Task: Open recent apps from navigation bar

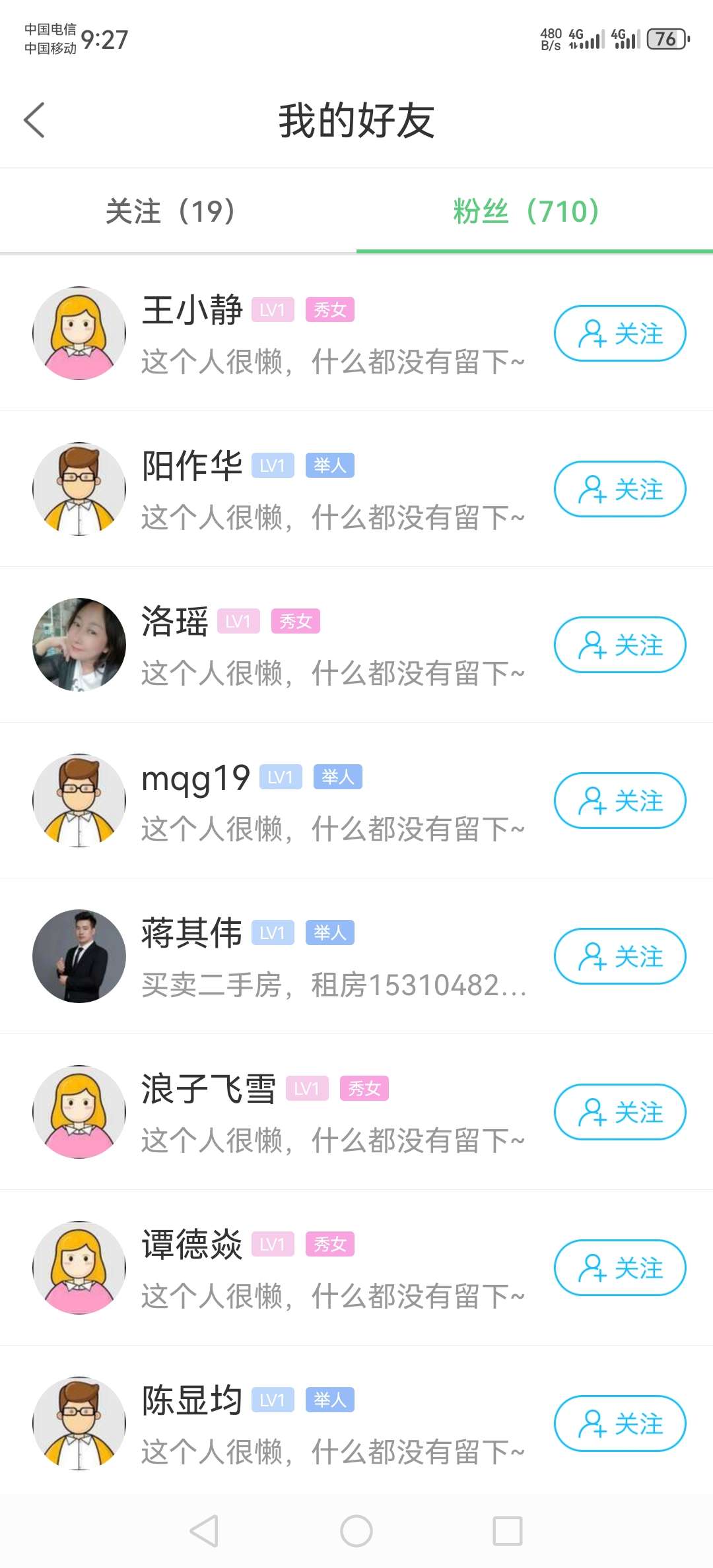Action: [508, 1531]
